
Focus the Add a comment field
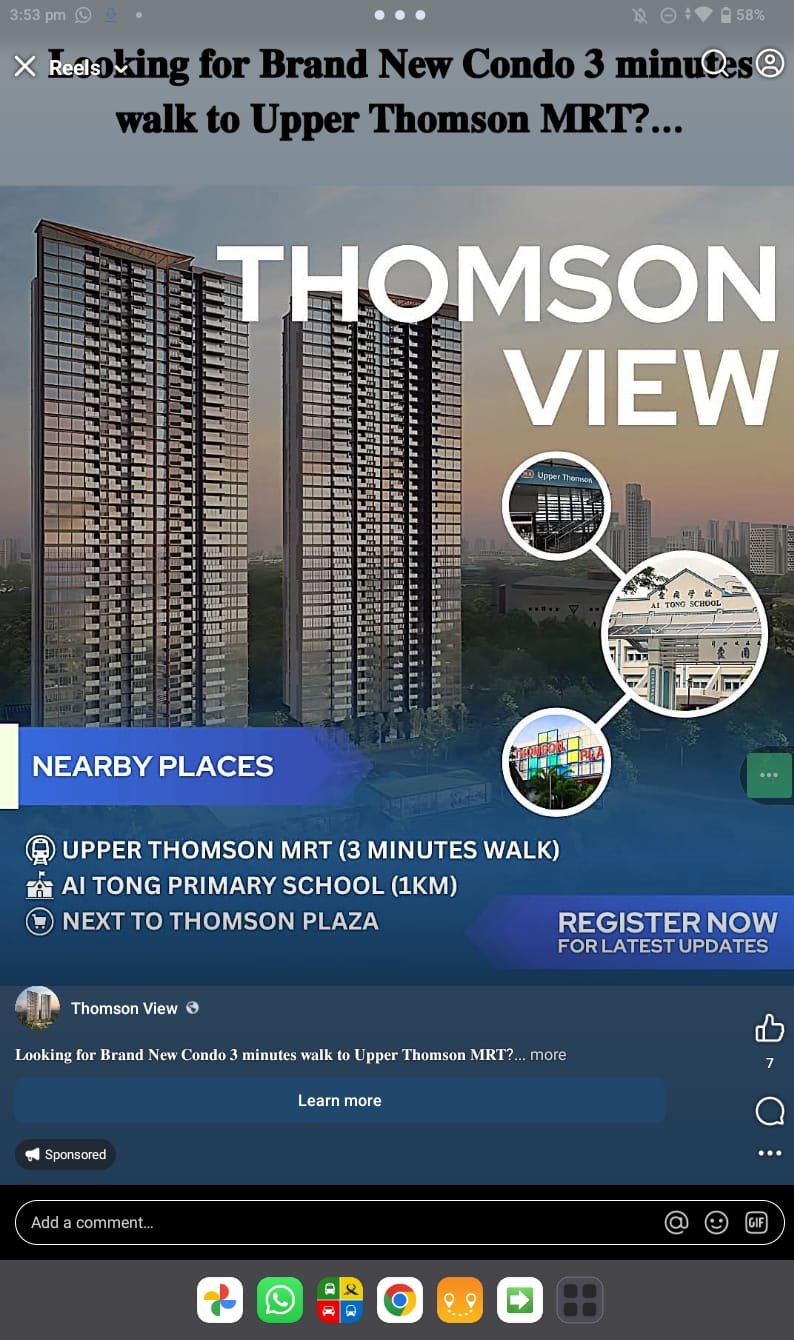(330, 1222)
